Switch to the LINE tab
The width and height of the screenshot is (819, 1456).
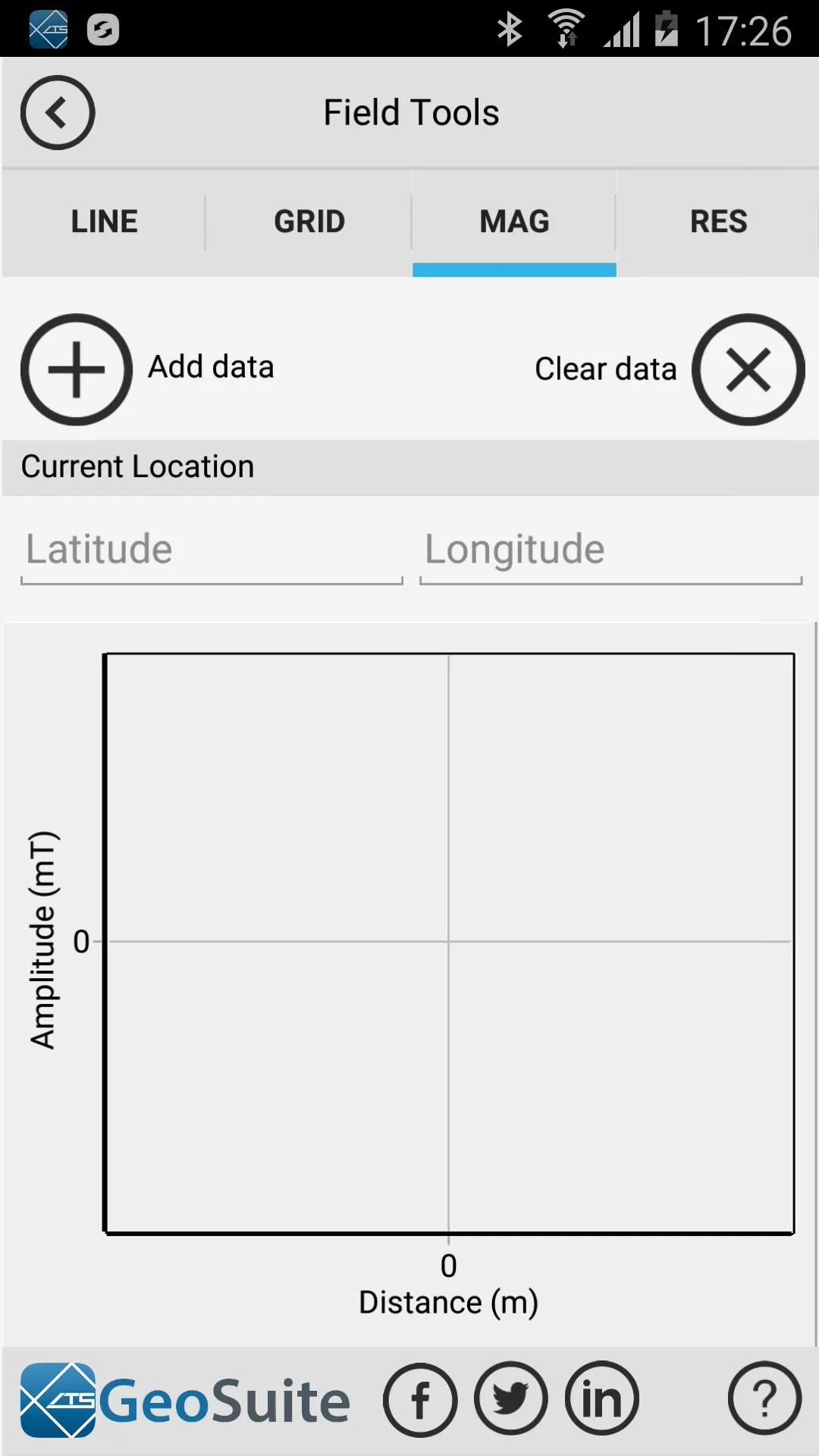click(x=104, y=222)
